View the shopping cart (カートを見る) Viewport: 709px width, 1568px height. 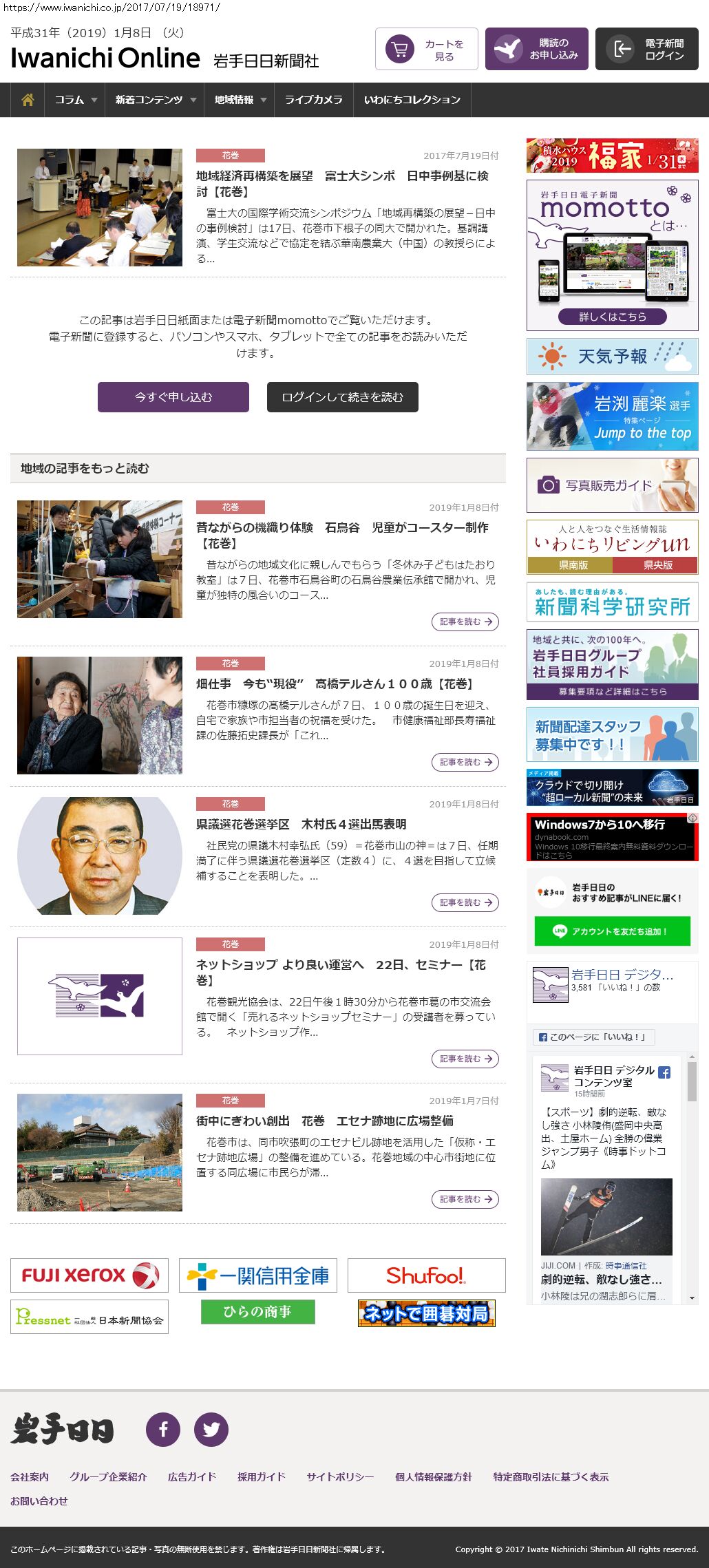[x=427, y=49]
